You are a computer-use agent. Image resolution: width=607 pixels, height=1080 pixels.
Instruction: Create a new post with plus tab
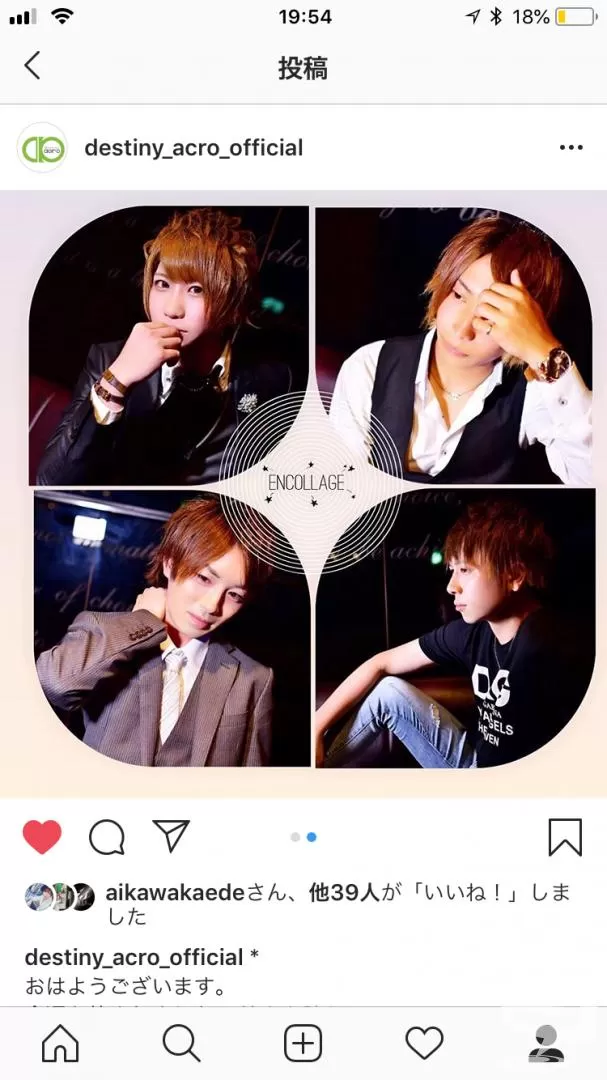click(303, 1043)
